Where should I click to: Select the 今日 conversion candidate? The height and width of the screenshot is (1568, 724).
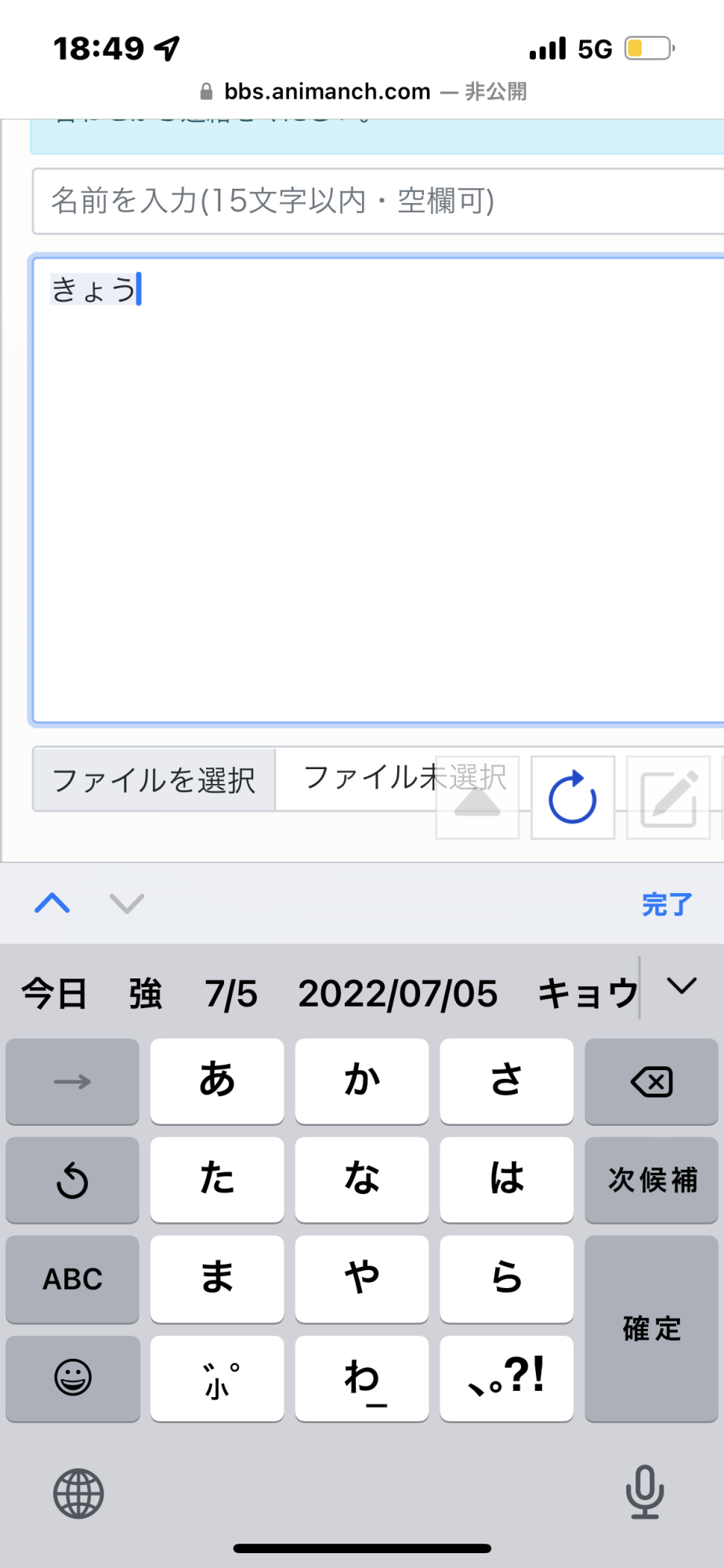54,993
